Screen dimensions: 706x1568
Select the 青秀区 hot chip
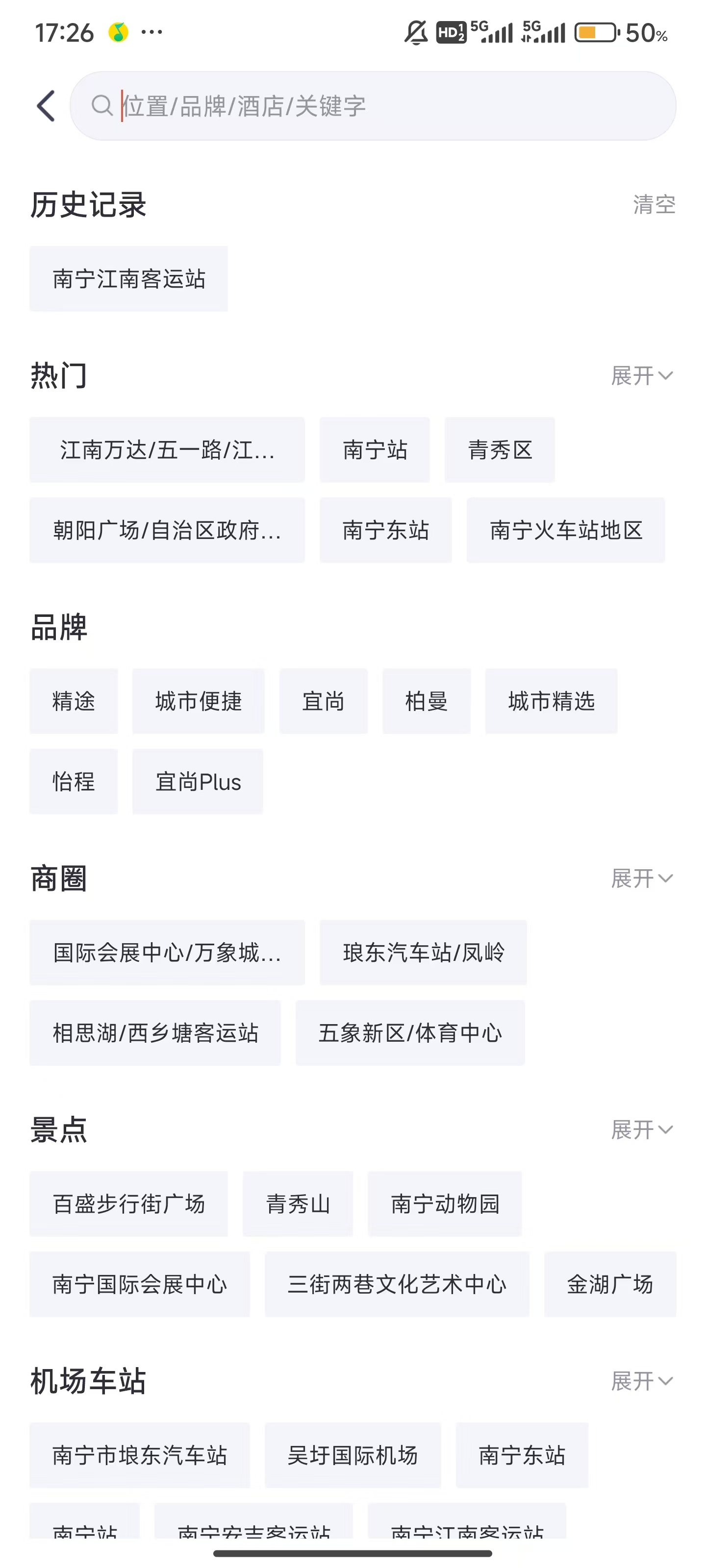click(500, 450)
